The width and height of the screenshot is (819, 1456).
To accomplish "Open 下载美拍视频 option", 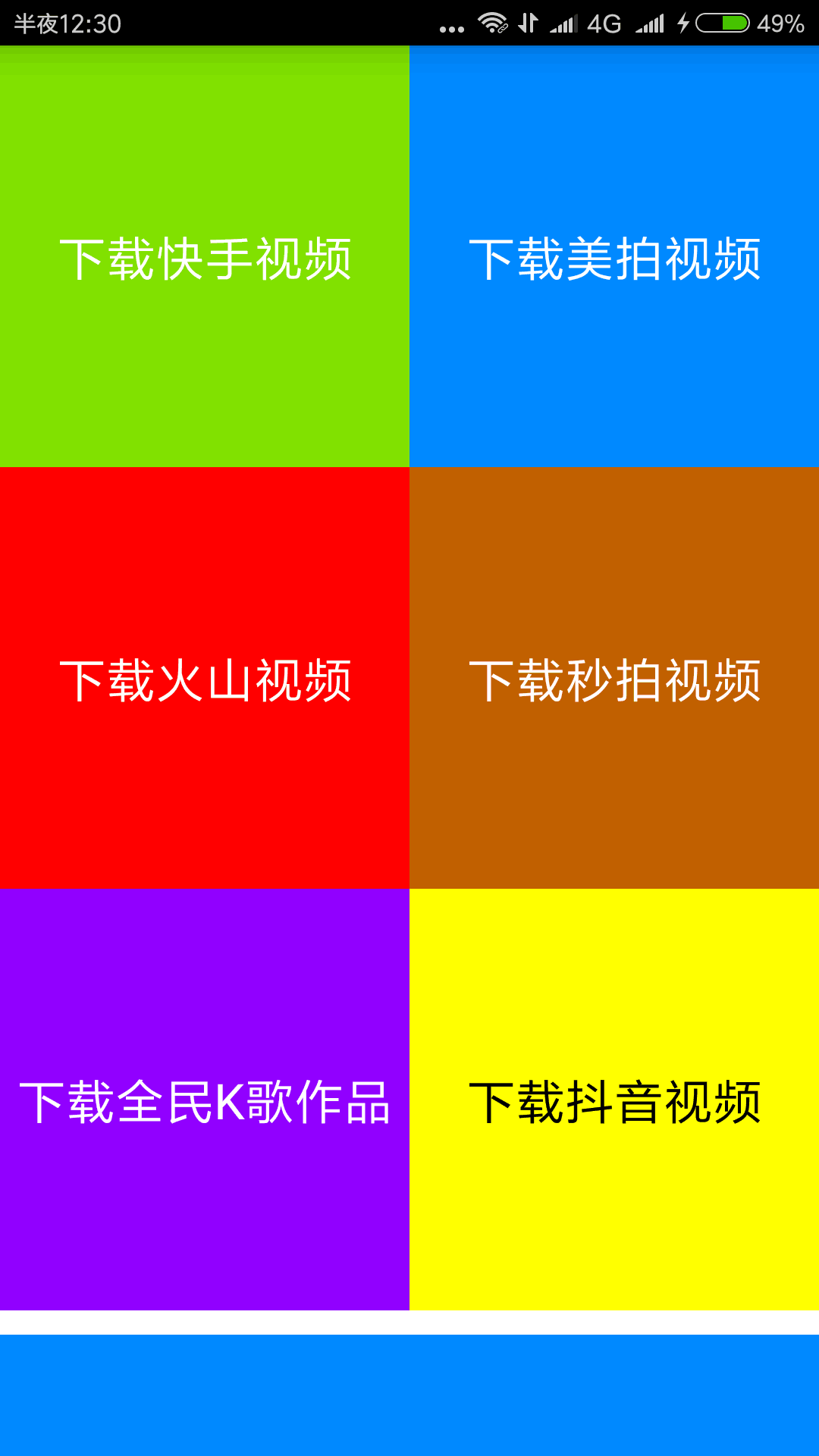I will pyautogui.click(x=614, y=258).
